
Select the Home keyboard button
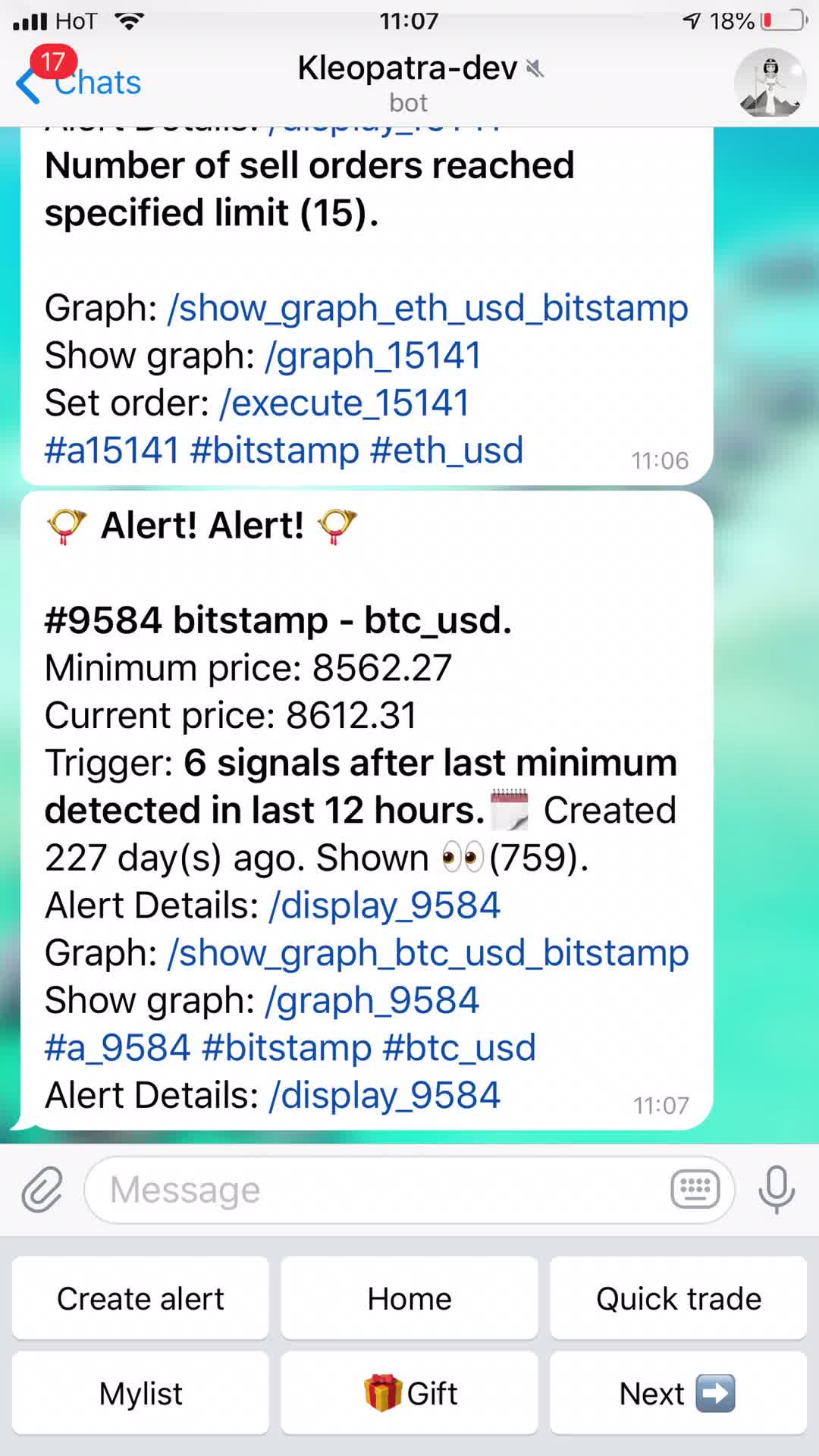pyautogui.click(x=409, y=1298)
